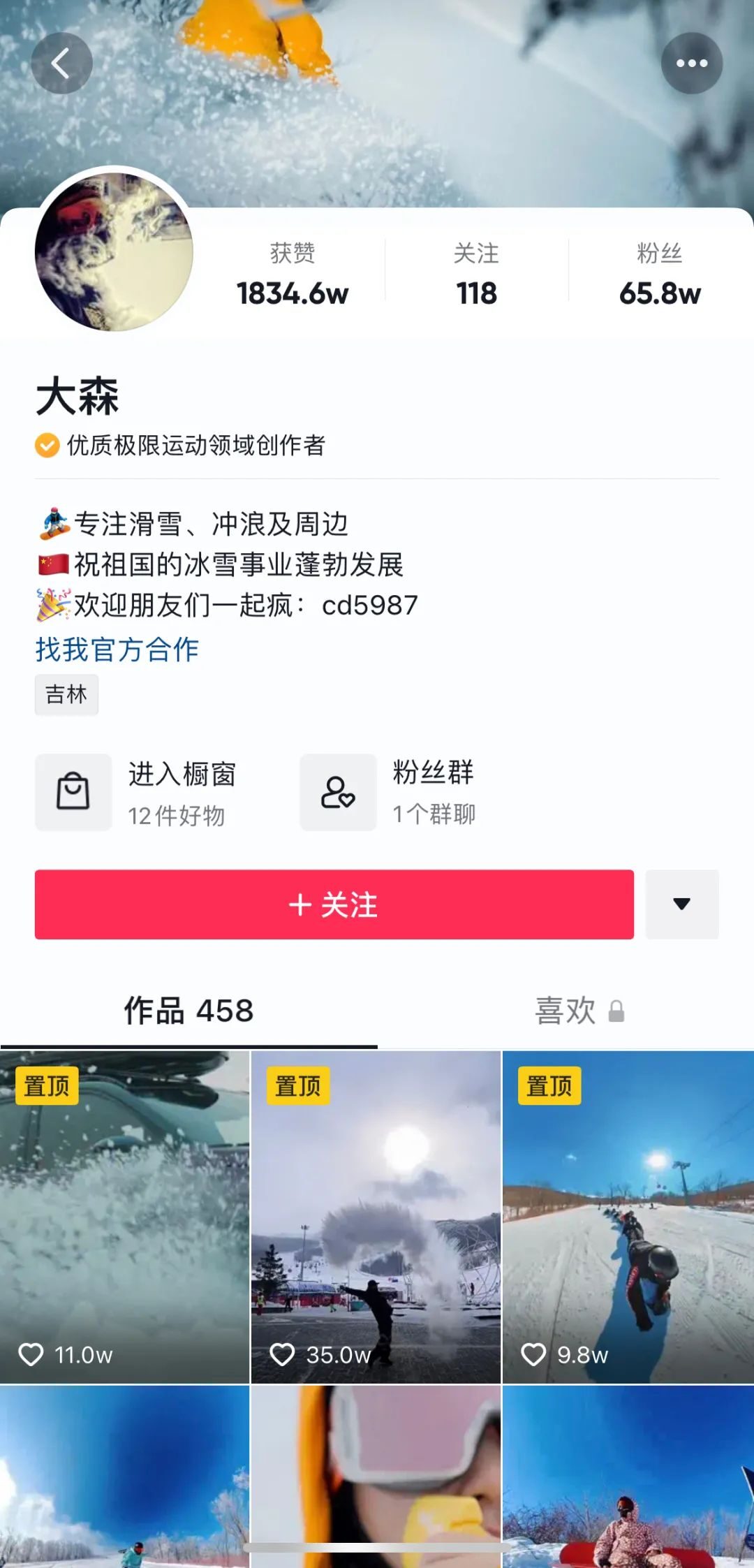Follow 大森 with the red 关注 button

click(334, 904)
